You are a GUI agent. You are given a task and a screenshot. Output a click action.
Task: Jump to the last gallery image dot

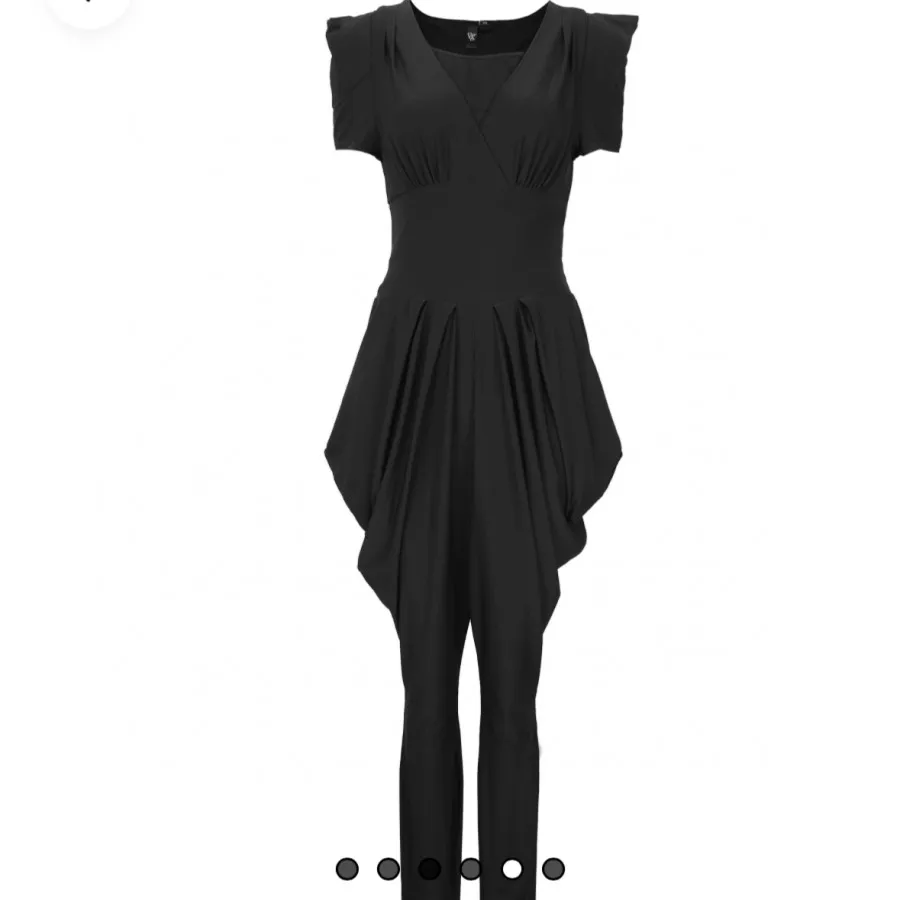point(553,868)
